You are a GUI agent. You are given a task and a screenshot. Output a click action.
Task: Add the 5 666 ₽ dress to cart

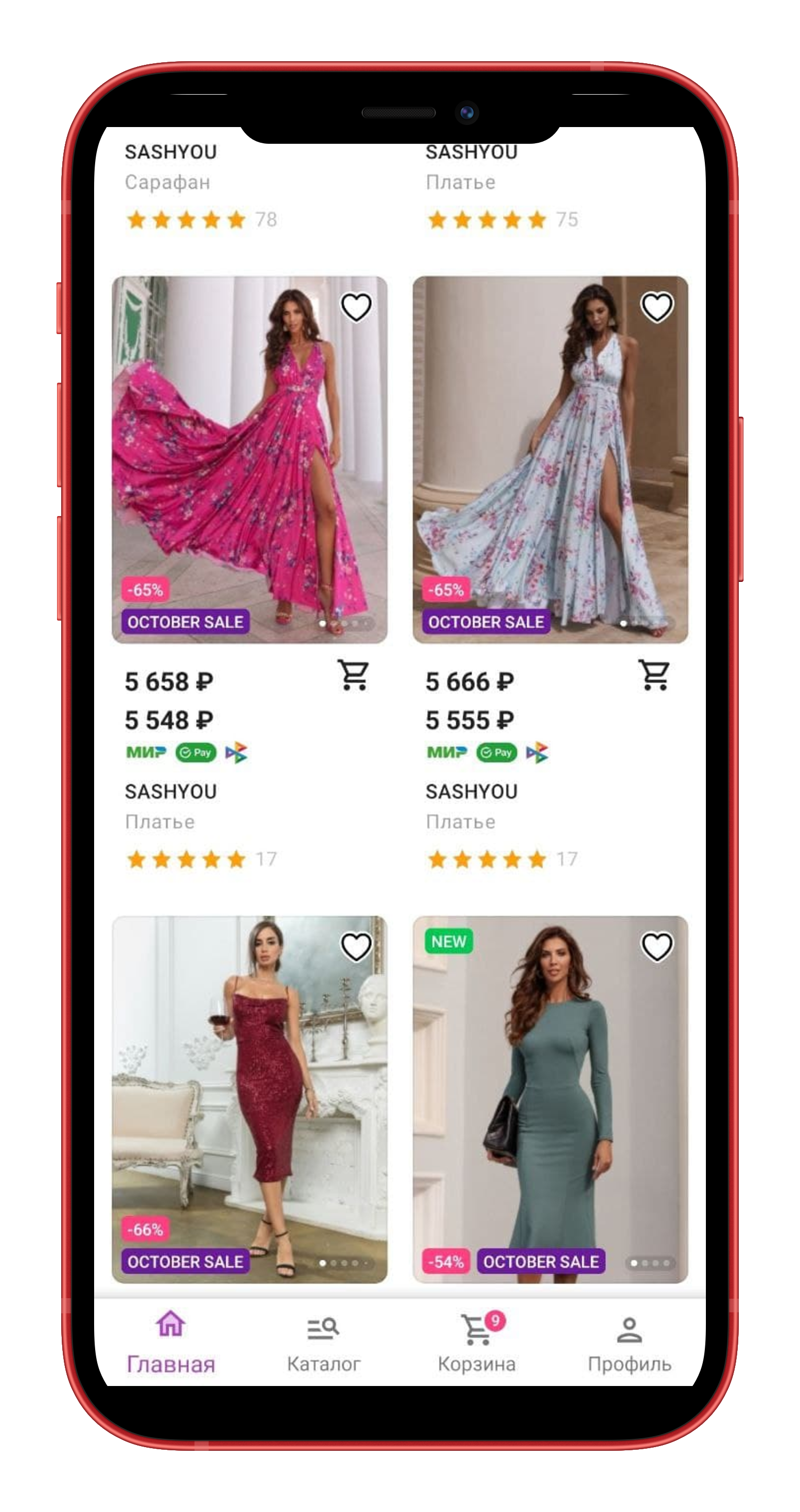(x=655, y=675)
